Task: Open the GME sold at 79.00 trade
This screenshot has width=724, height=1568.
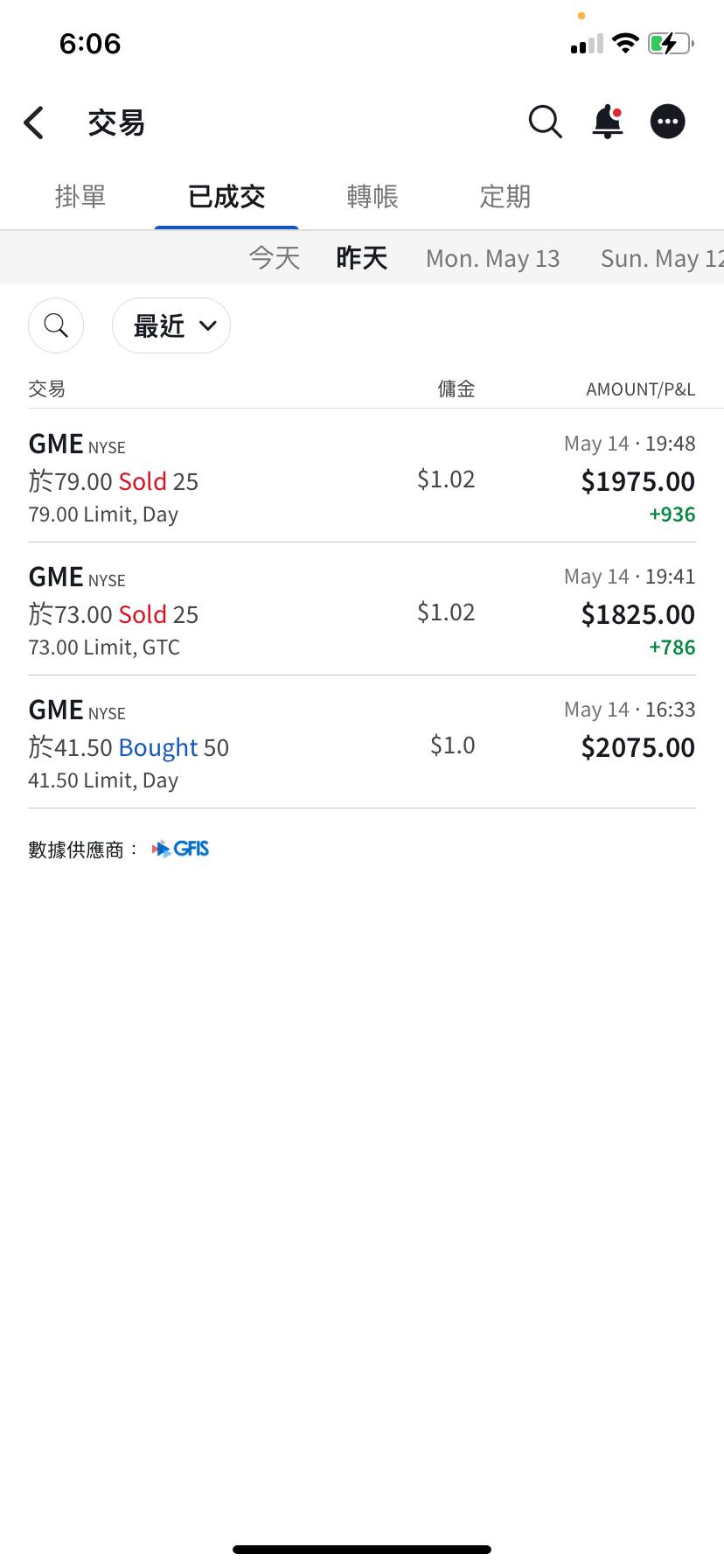Action: pos(362,476)
